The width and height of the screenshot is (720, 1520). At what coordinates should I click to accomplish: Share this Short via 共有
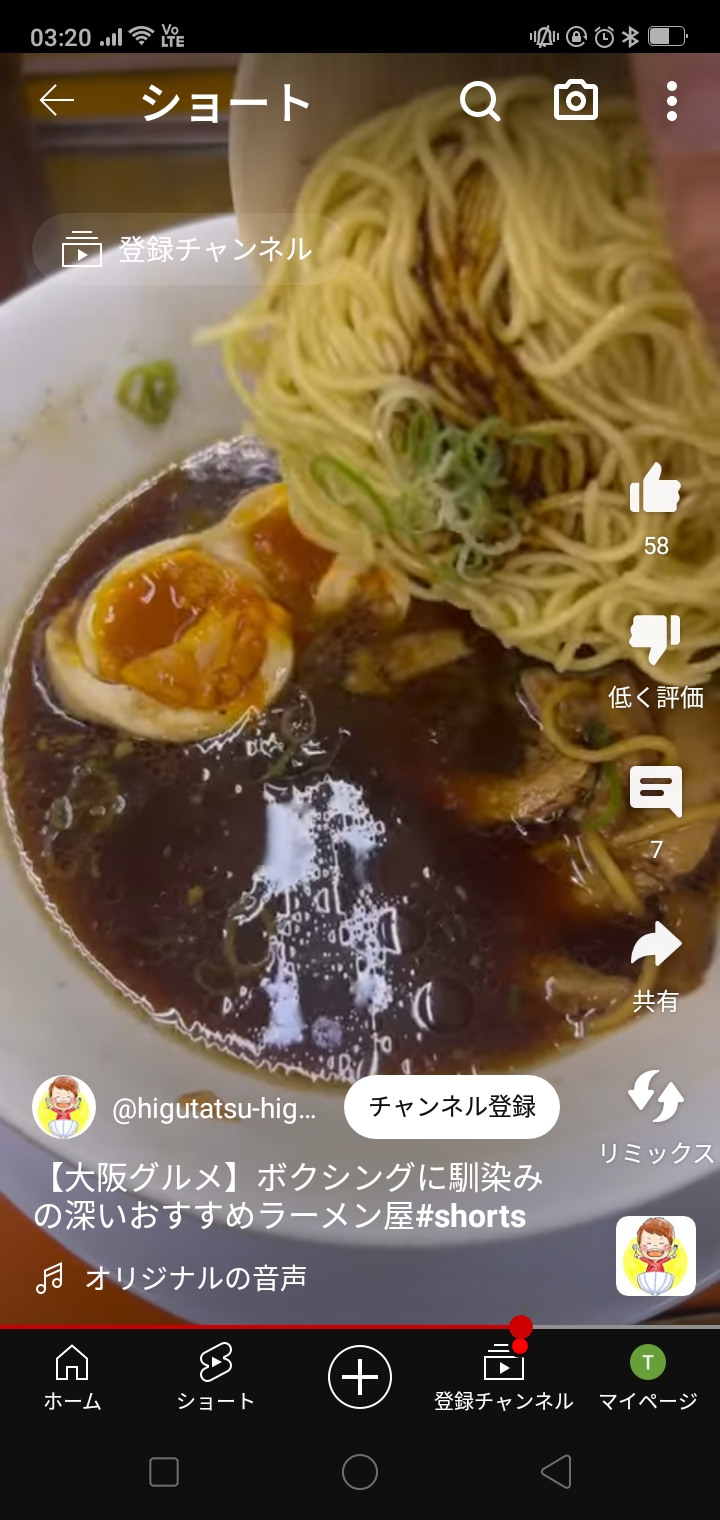click(x=656, y=946)
